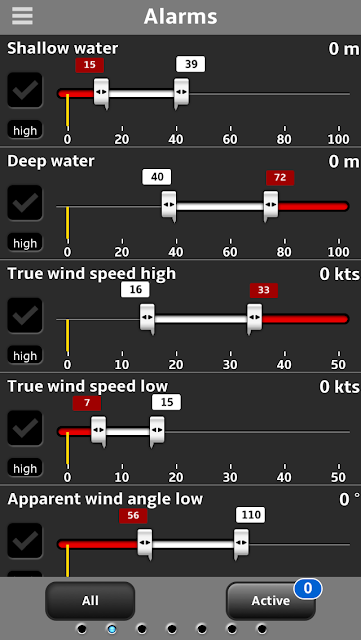Tap True wind speed high handle at 33
361x640 pixels.
click(254, 319)
